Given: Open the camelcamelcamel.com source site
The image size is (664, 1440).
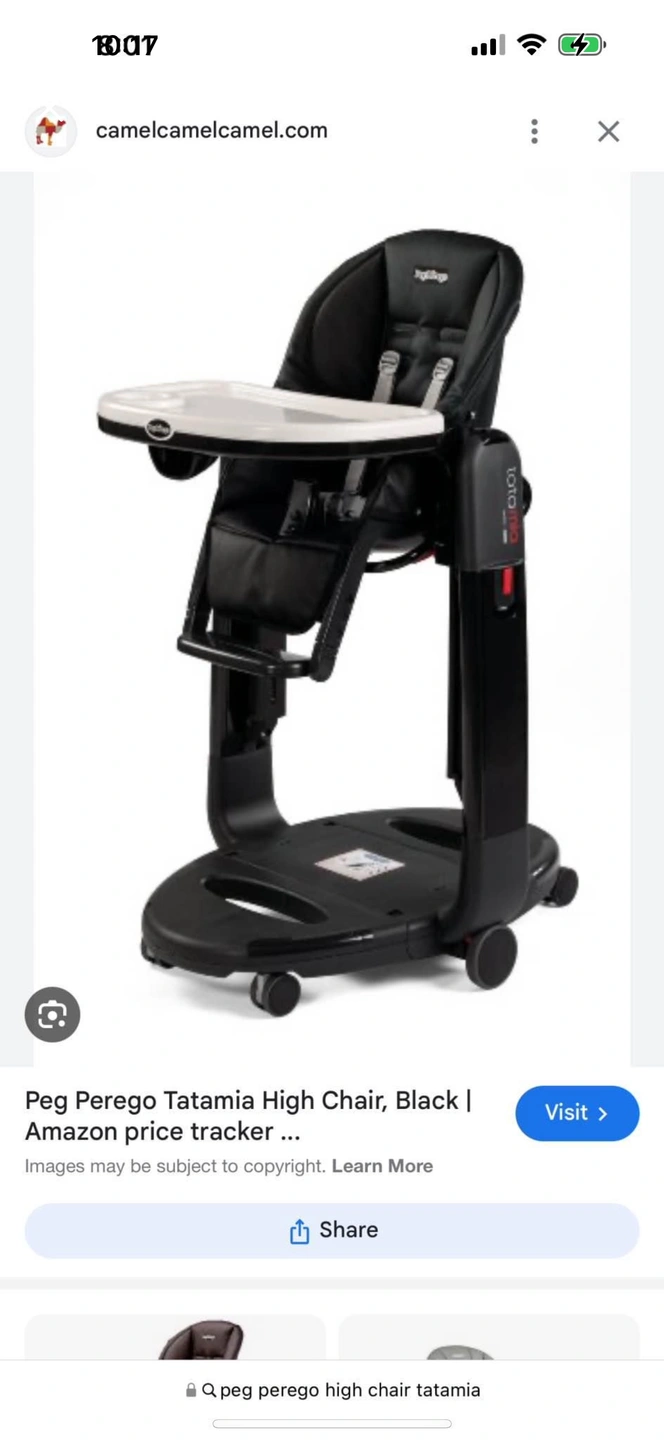Looking at the screenshot, I should pyautogui.click(x=211, y=130).
